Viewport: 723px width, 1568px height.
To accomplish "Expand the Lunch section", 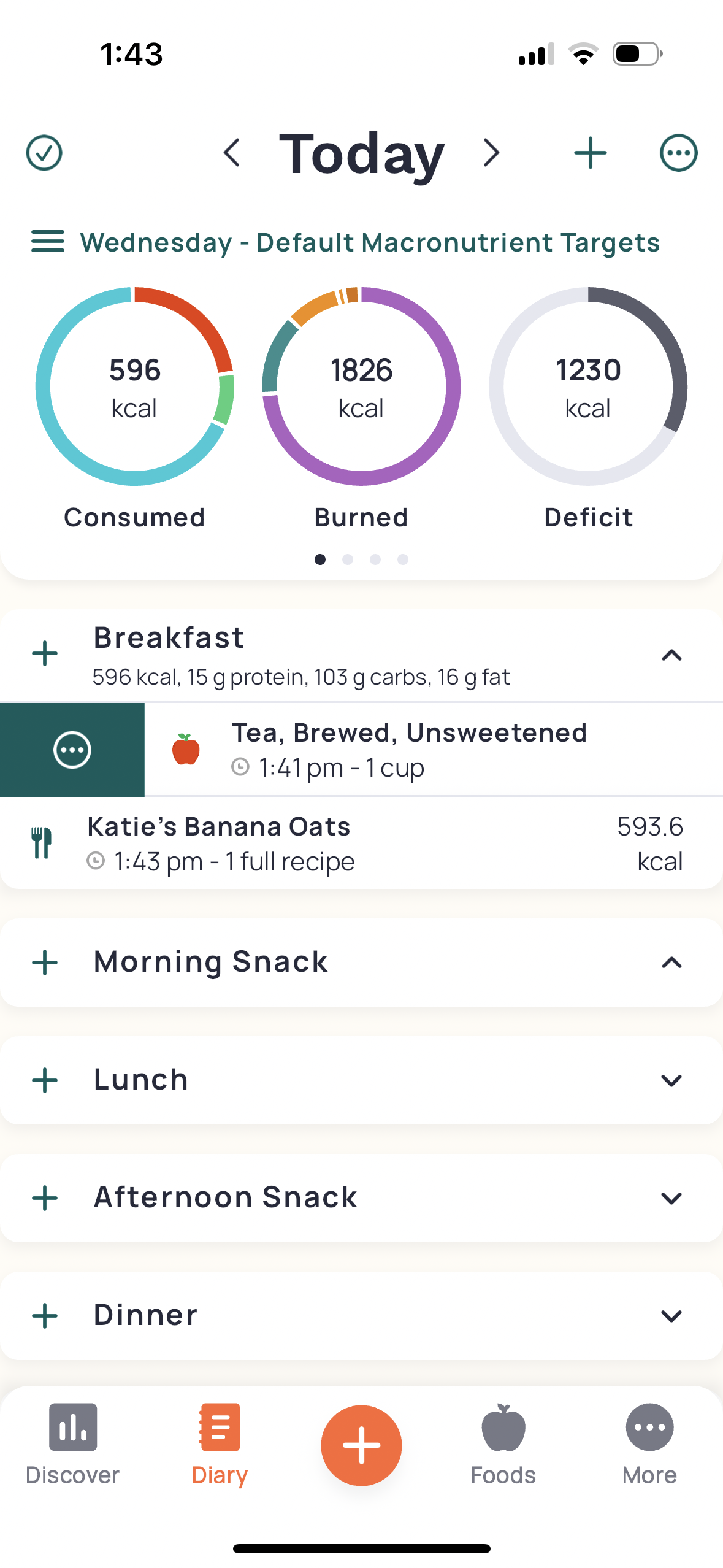I will click(x=671, y=1080).
